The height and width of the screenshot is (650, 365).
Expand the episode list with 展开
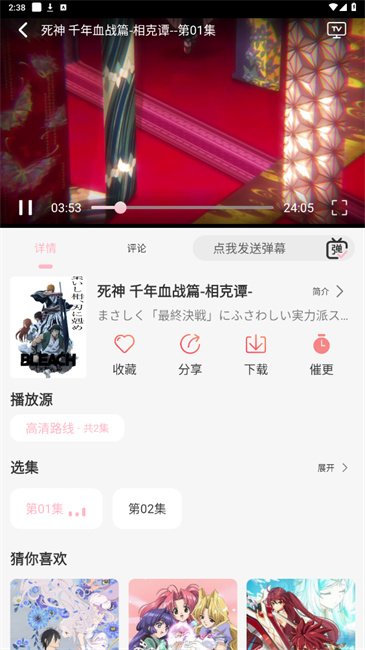333,468
